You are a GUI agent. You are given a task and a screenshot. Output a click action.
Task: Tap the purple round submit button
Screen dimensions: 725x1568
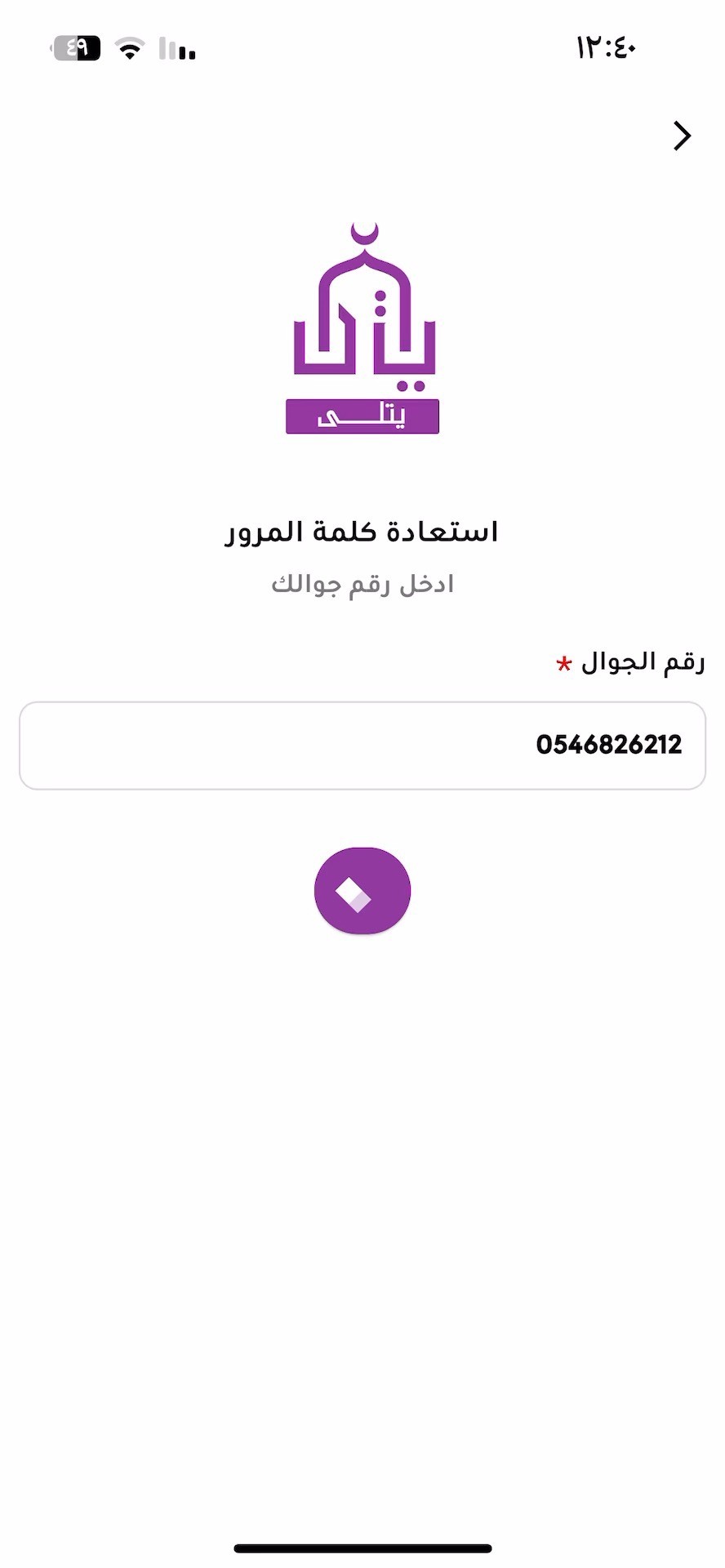pos(362,890)
